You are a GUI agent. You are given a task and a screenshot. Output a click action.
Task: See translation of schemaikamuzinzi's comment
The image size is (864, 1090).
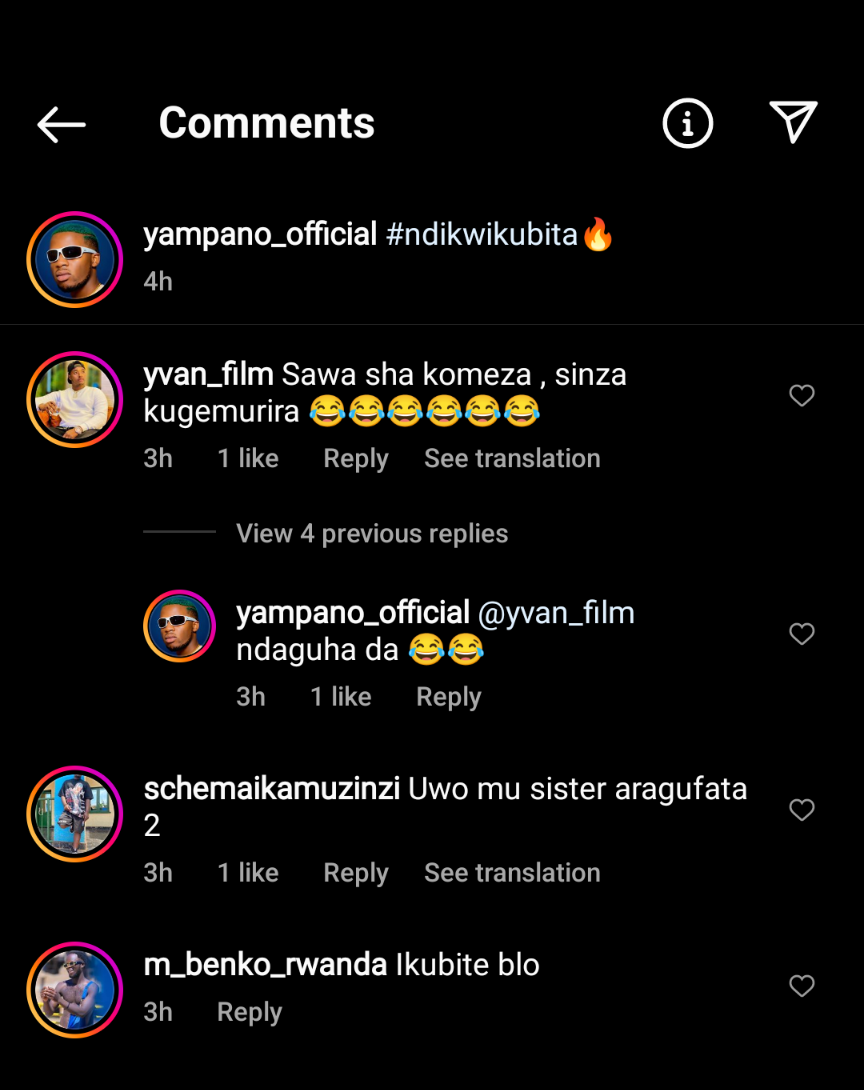512,873
